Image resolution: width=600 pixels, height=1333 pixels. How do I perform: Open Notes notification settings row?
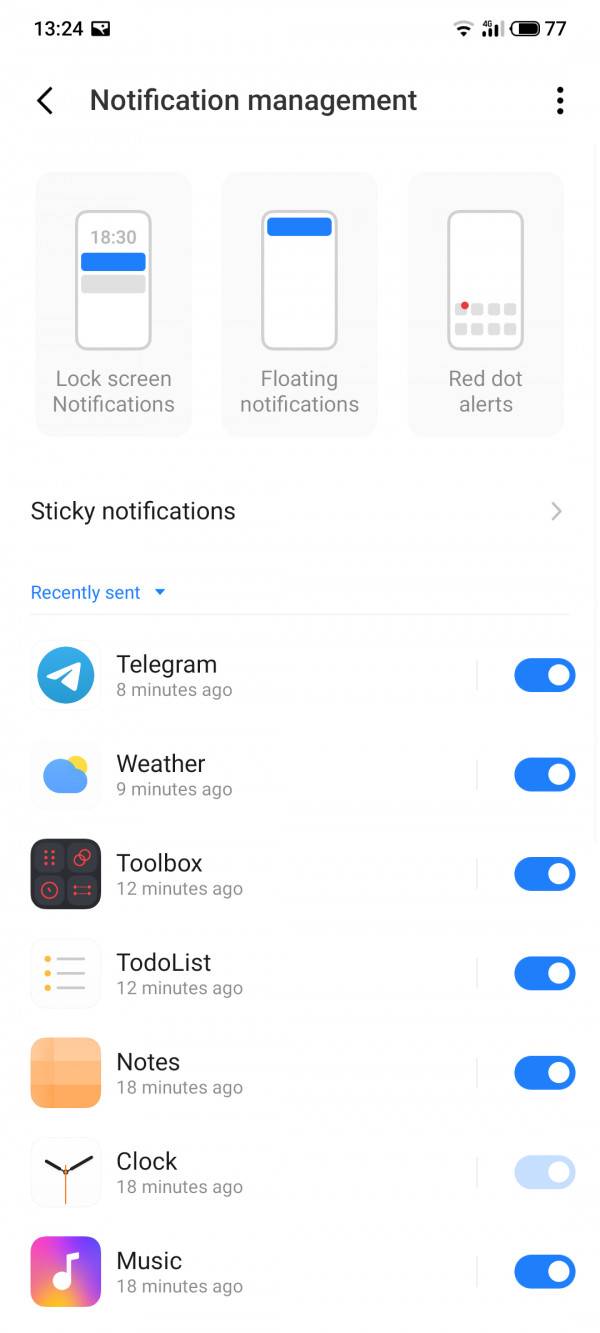[x=250, y=1073]
